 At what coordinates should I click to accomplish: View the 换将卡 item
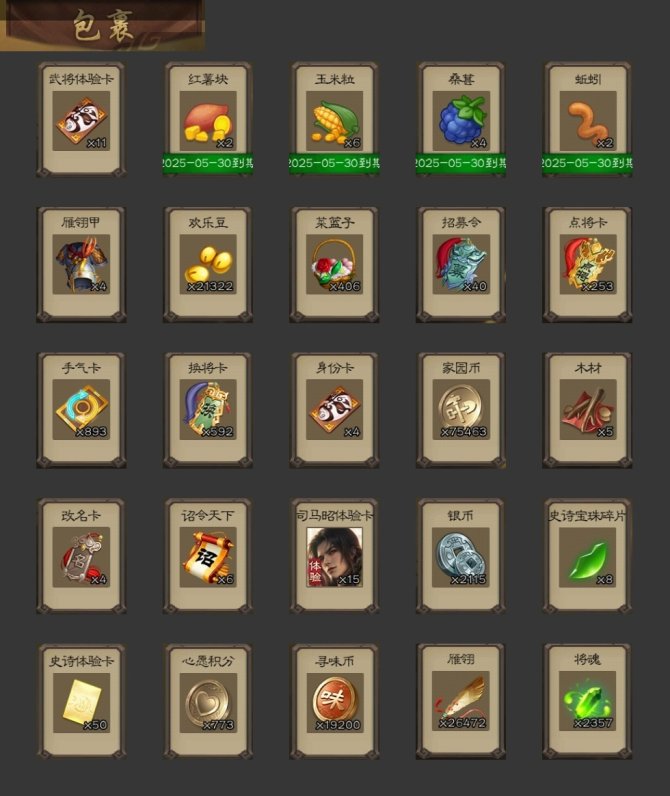(208, 411)
